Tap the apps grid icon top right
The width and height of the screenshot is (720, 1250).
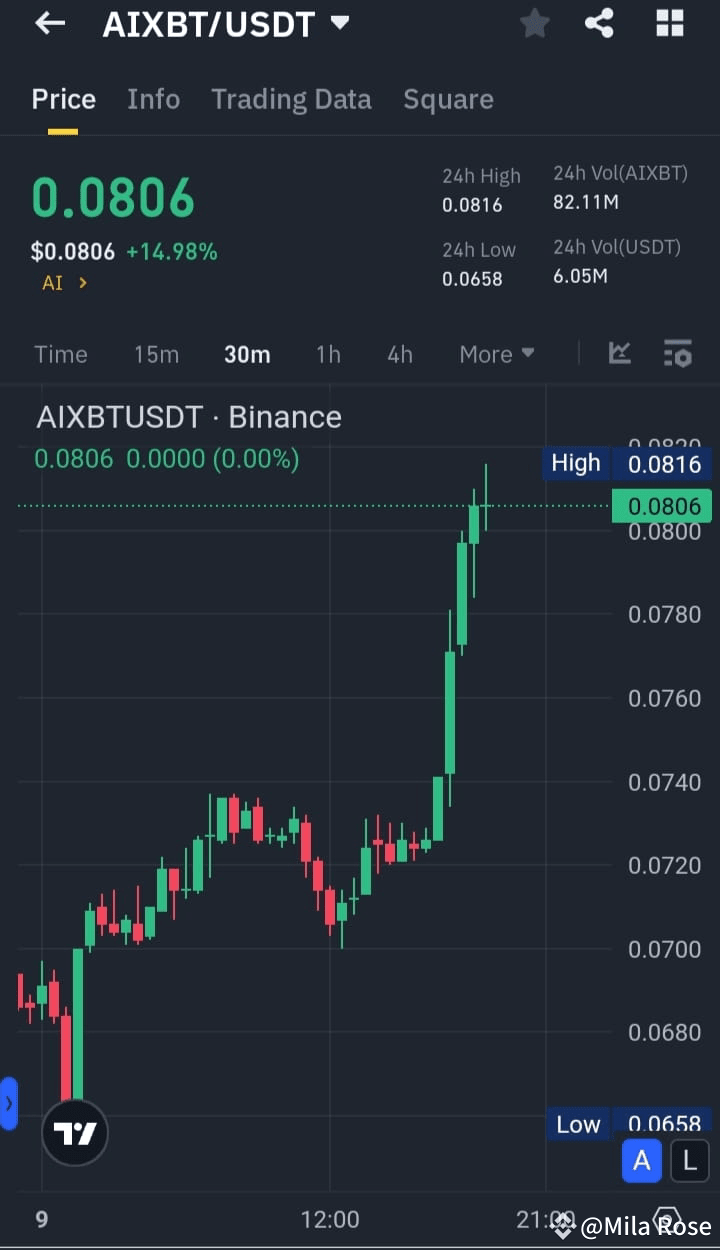[668, 23]
